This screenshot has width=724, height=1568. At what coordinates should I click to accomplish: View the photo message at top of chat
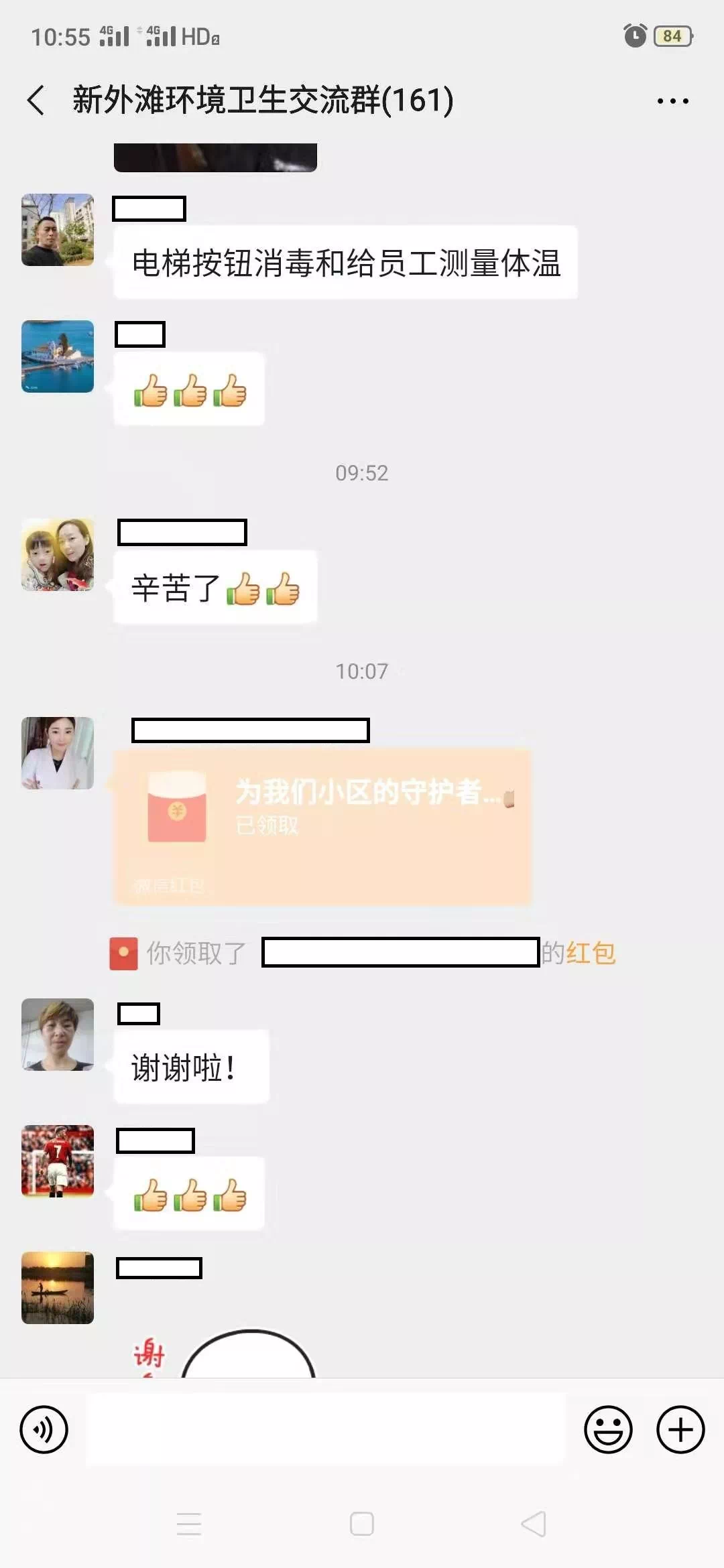[215, 158]
